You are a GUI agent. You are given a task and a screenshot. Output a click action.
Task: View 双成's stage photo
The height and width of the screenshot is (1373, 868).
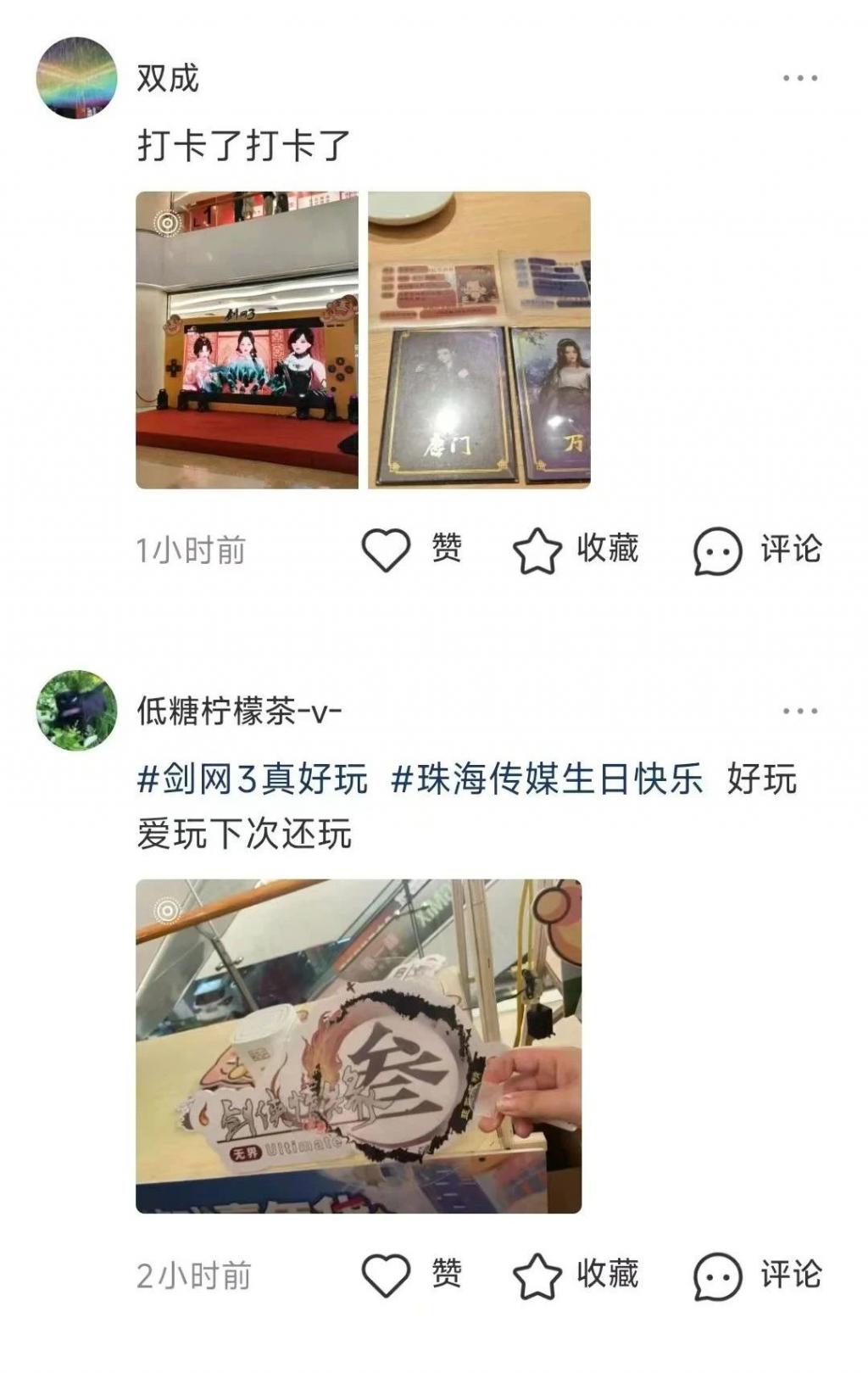[247, 340]
